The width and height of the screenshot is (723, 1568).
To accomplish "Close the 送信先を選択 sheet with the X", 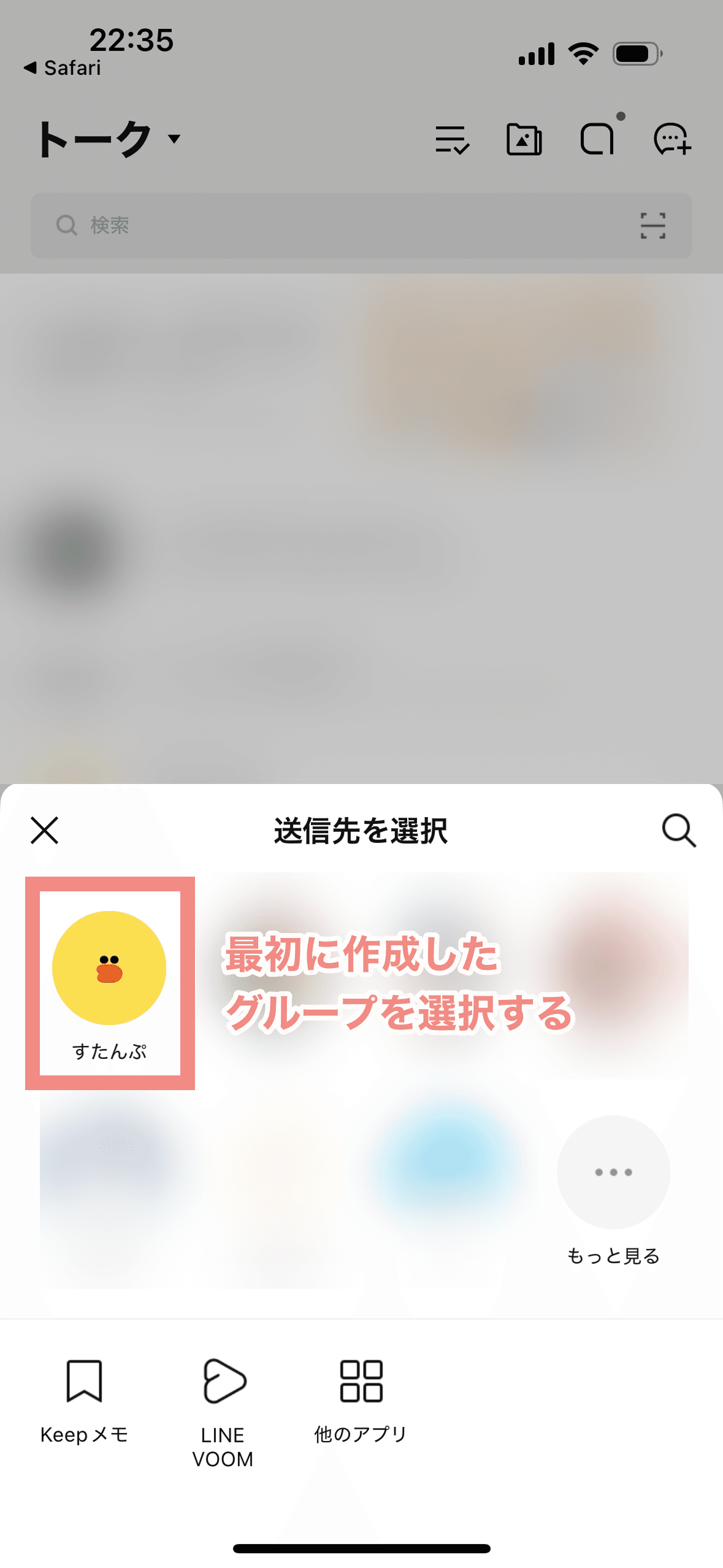I will (x=45, y=831).
